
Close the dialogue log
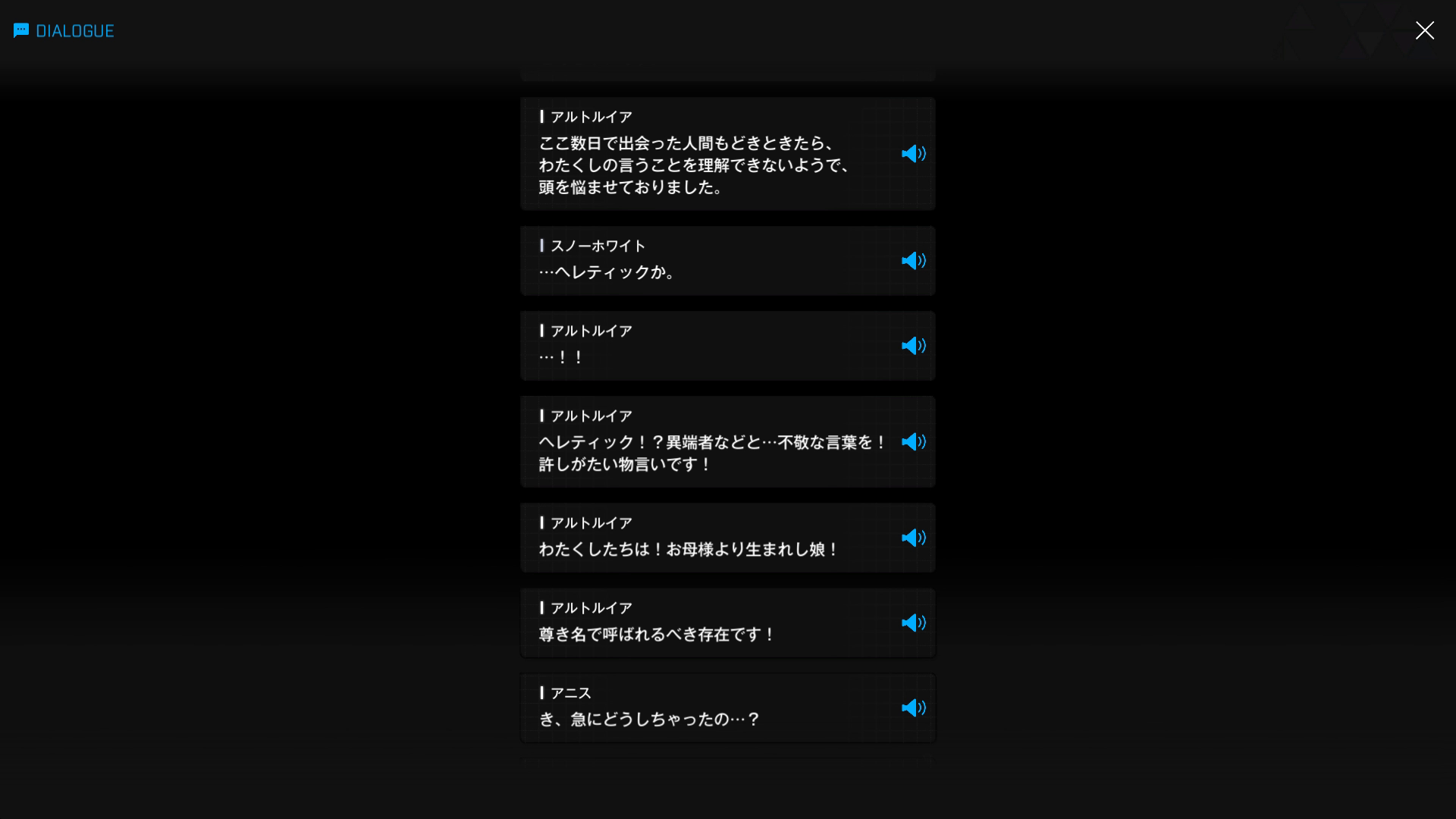coord(1424,30)
